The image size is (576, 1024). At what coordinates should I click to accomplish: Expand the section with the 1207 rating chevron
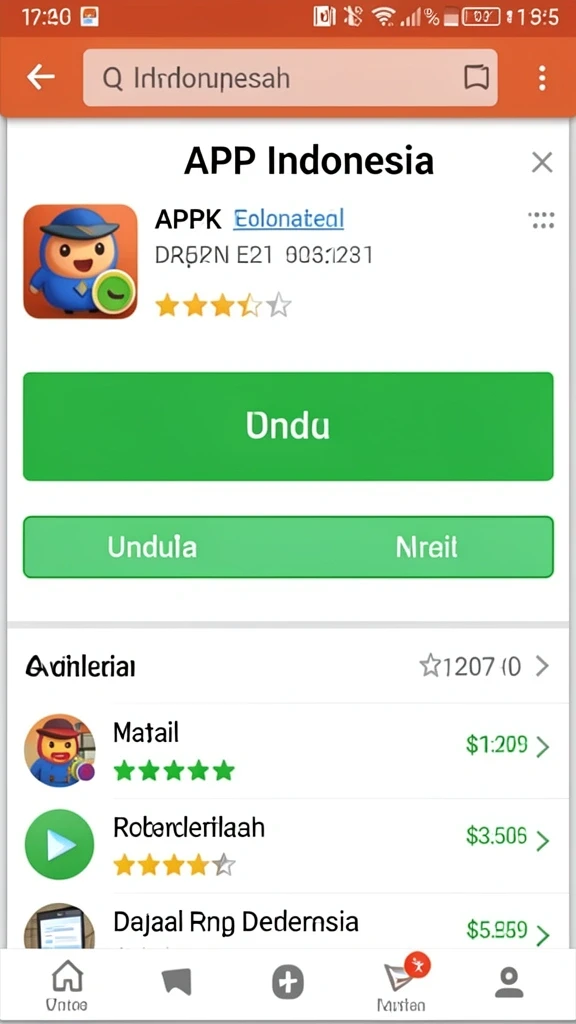pyautogui.click(x=542, y=666)
